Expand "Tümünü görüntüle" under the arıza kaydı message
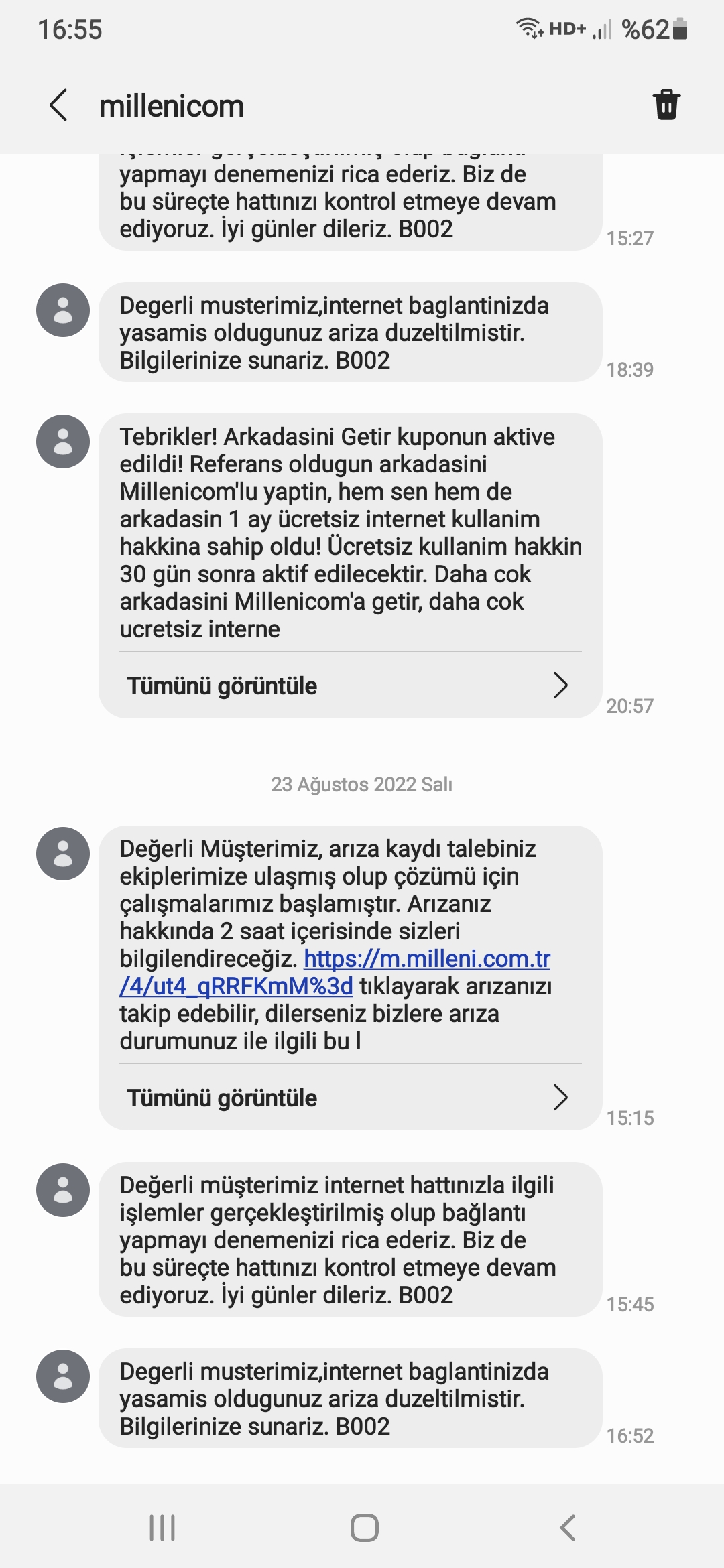 point(349,1098)
